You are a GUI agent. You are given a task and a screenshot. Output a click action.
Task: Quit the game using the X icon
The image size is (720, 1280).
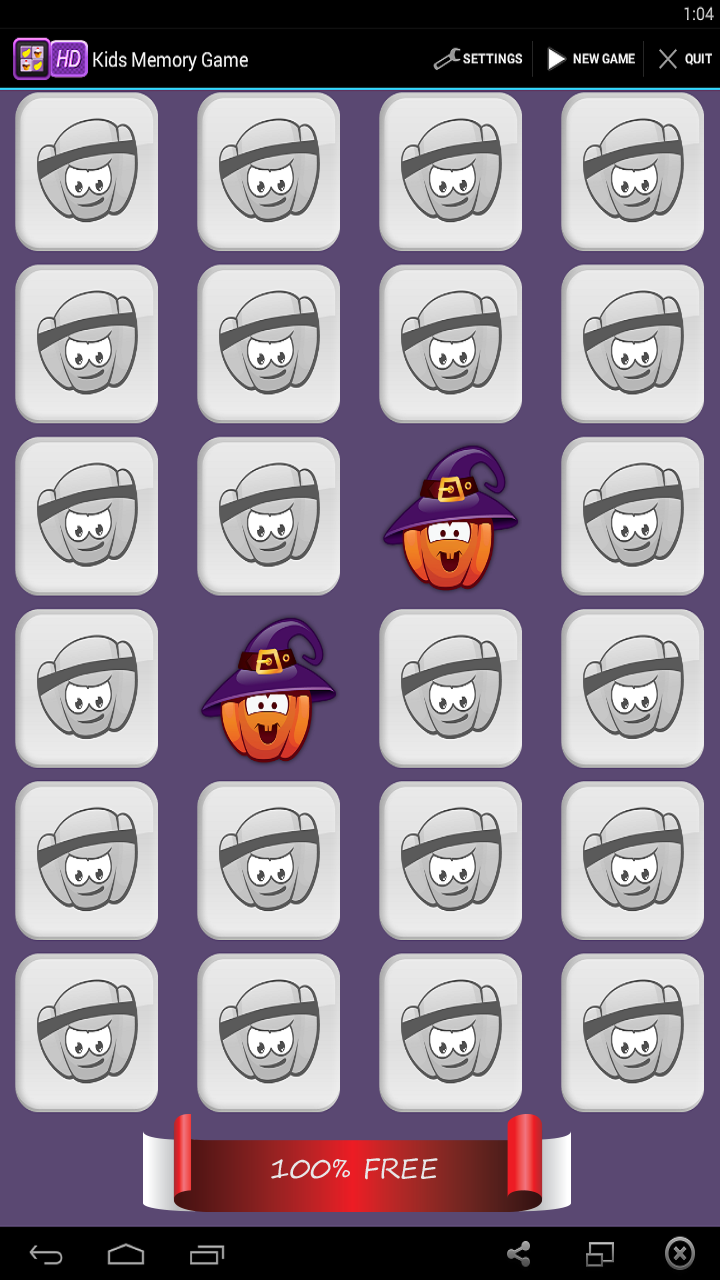coord(668,58)
